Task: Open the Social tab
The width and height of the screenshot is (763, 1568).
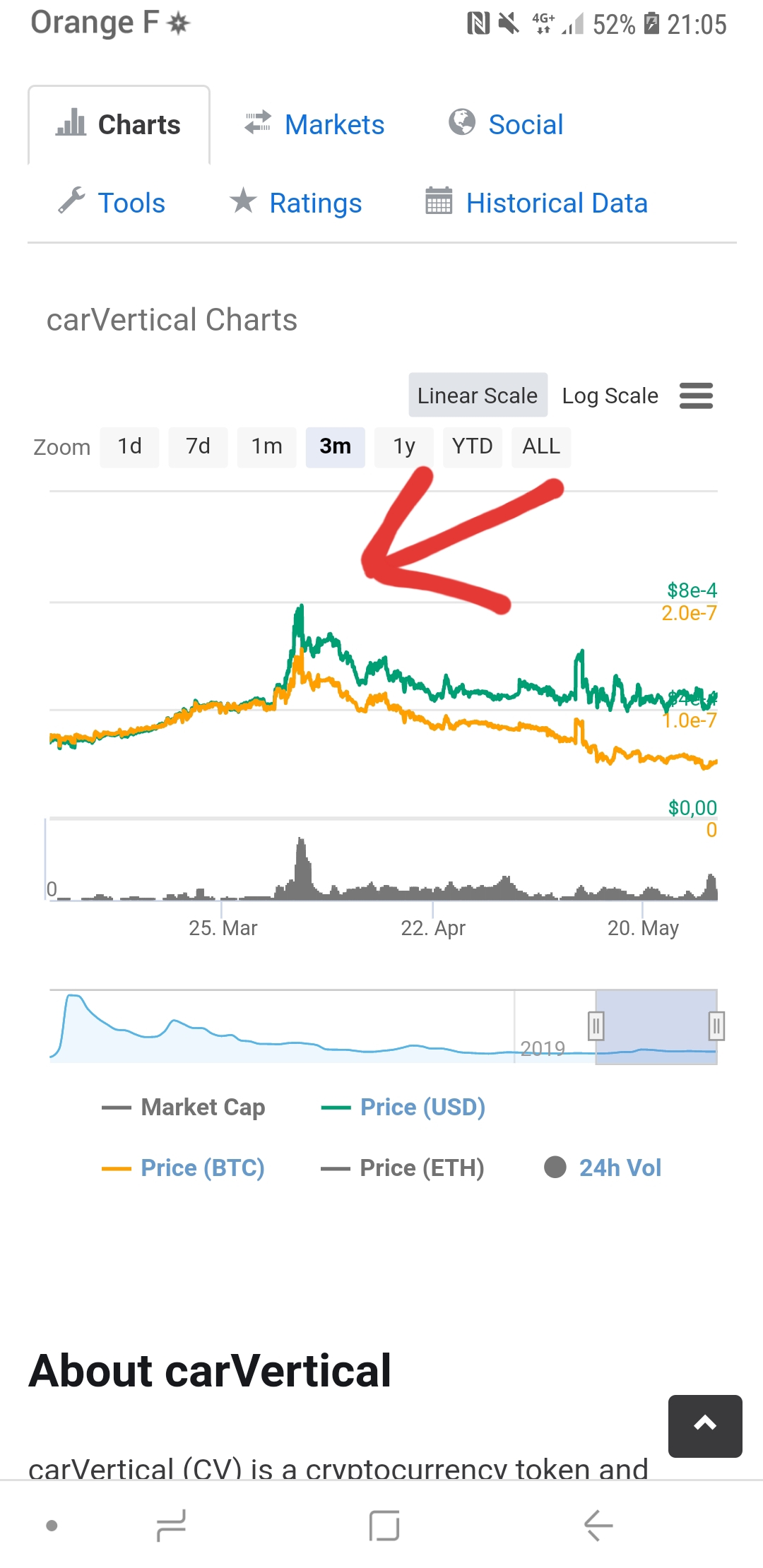Action: point(506,124)
